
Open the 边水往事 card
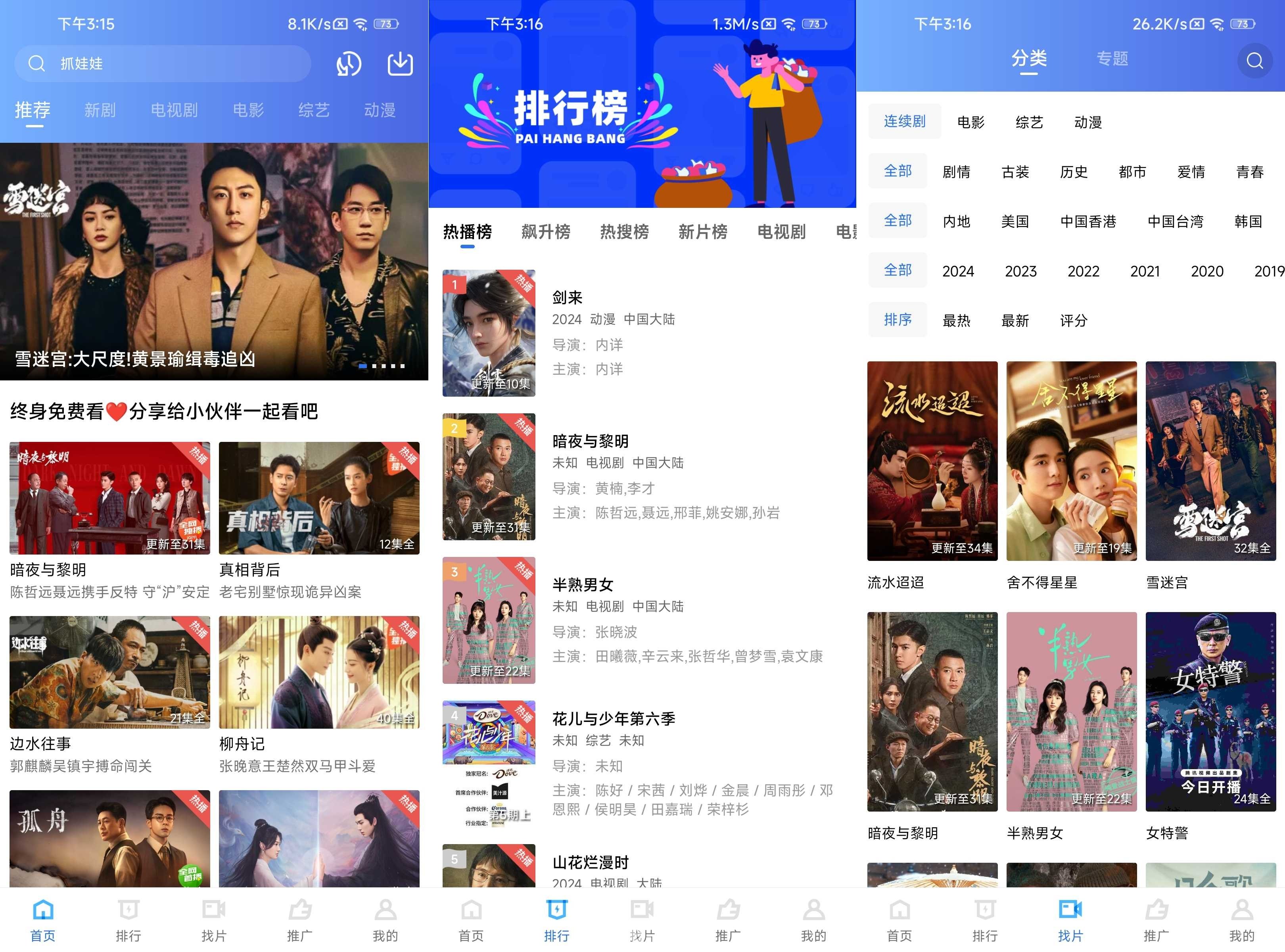109,672
